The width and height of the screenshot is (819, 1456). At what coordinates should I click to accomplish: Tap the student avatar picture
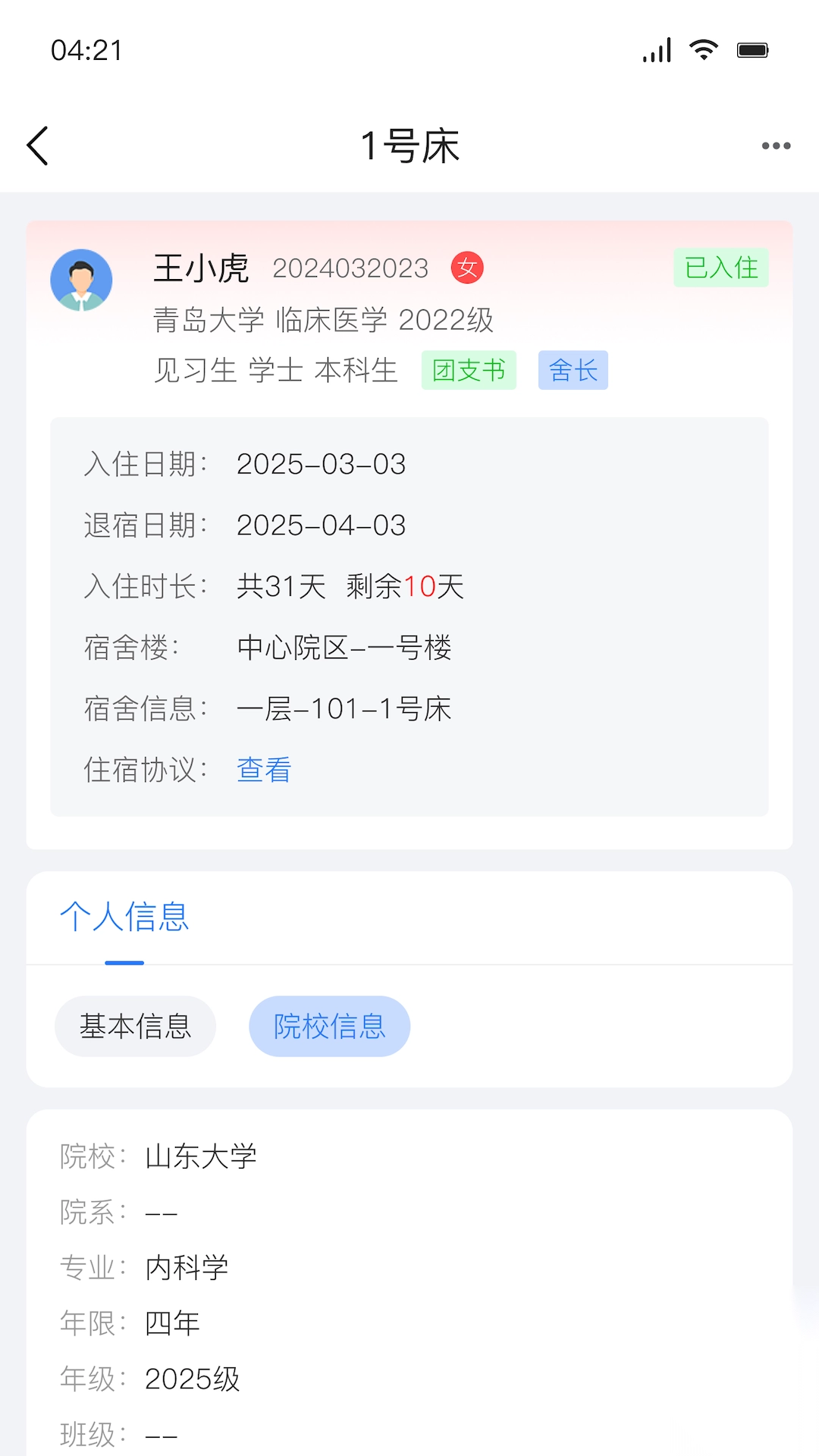[81, 280]
